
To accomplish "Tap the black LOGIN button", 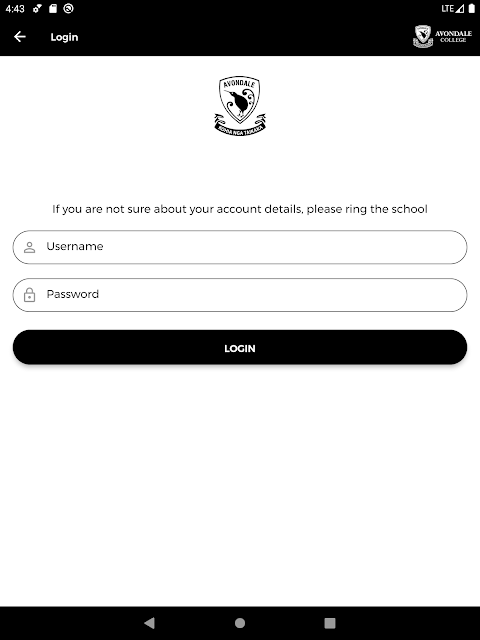I will pyautogui.click(x=240, y=347).
